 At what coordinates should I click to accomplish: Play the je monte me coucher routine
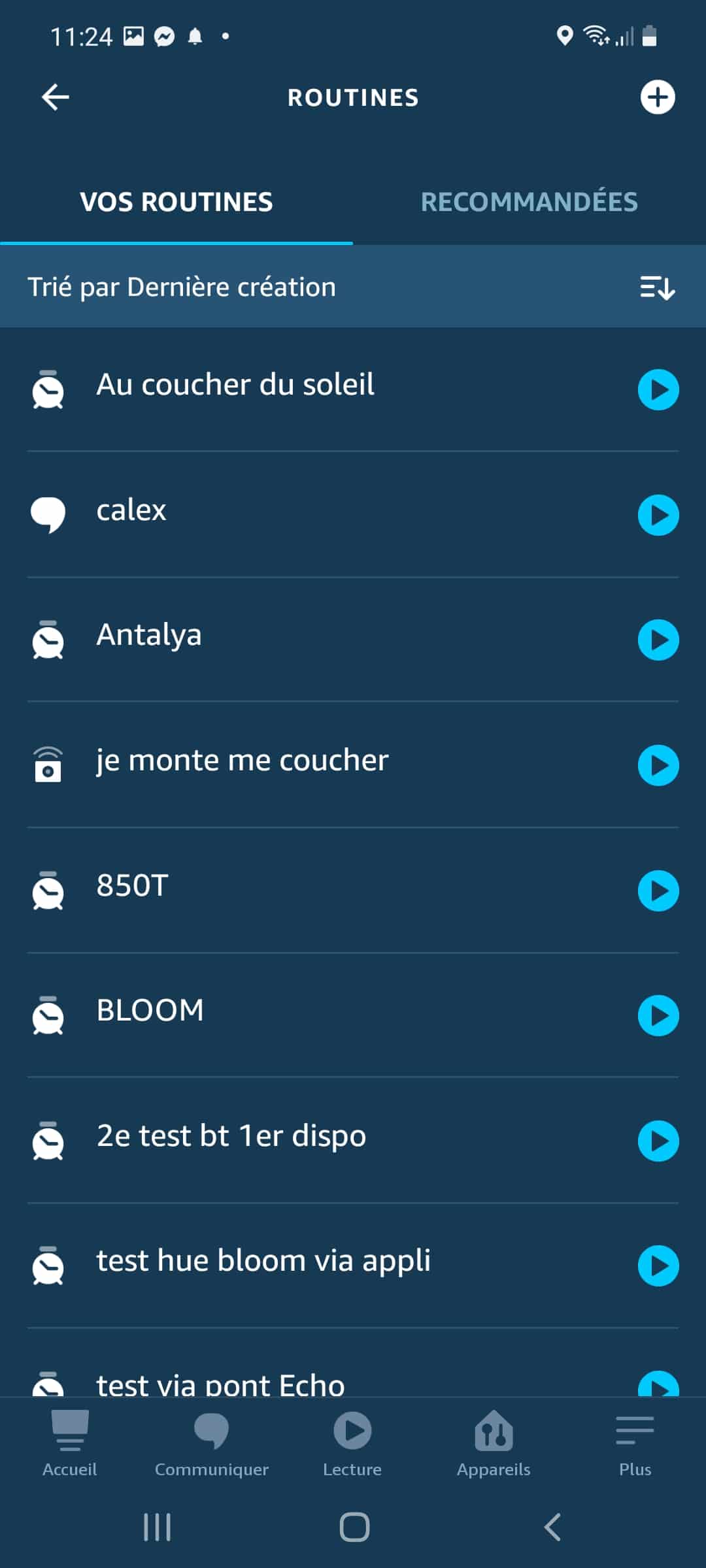click(658, 765)
